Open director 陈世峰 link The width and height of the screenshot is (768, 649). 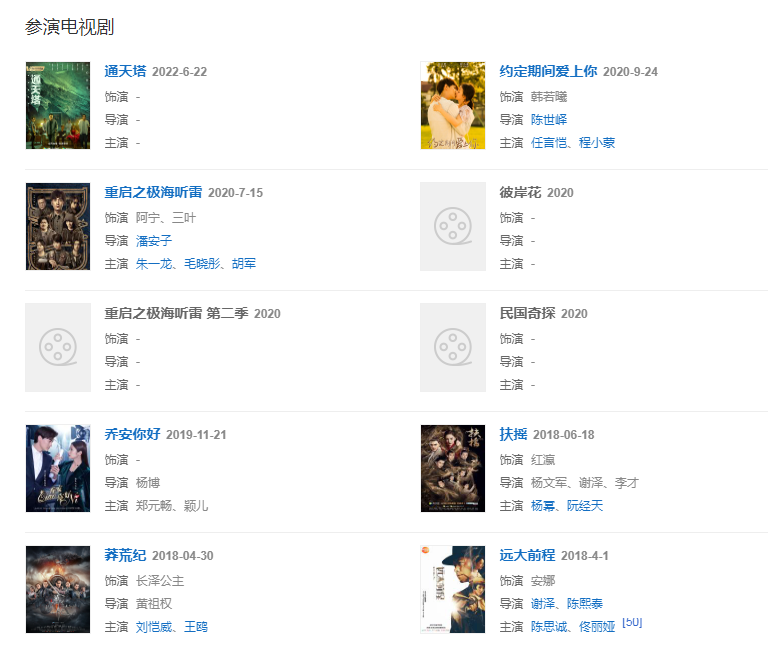pos(549,120)
